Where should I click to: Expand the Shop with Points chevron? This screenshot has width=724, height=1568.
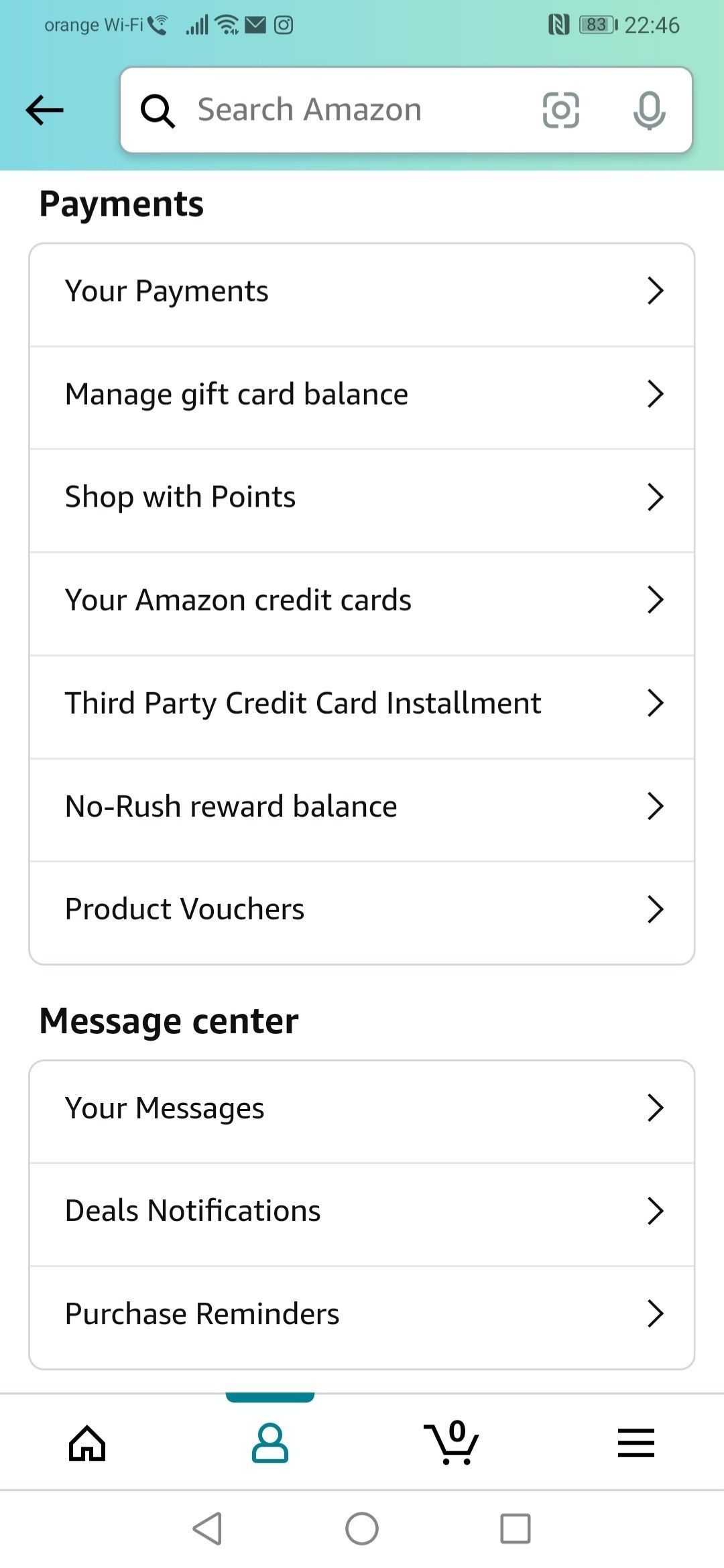[x=655, y=497]
